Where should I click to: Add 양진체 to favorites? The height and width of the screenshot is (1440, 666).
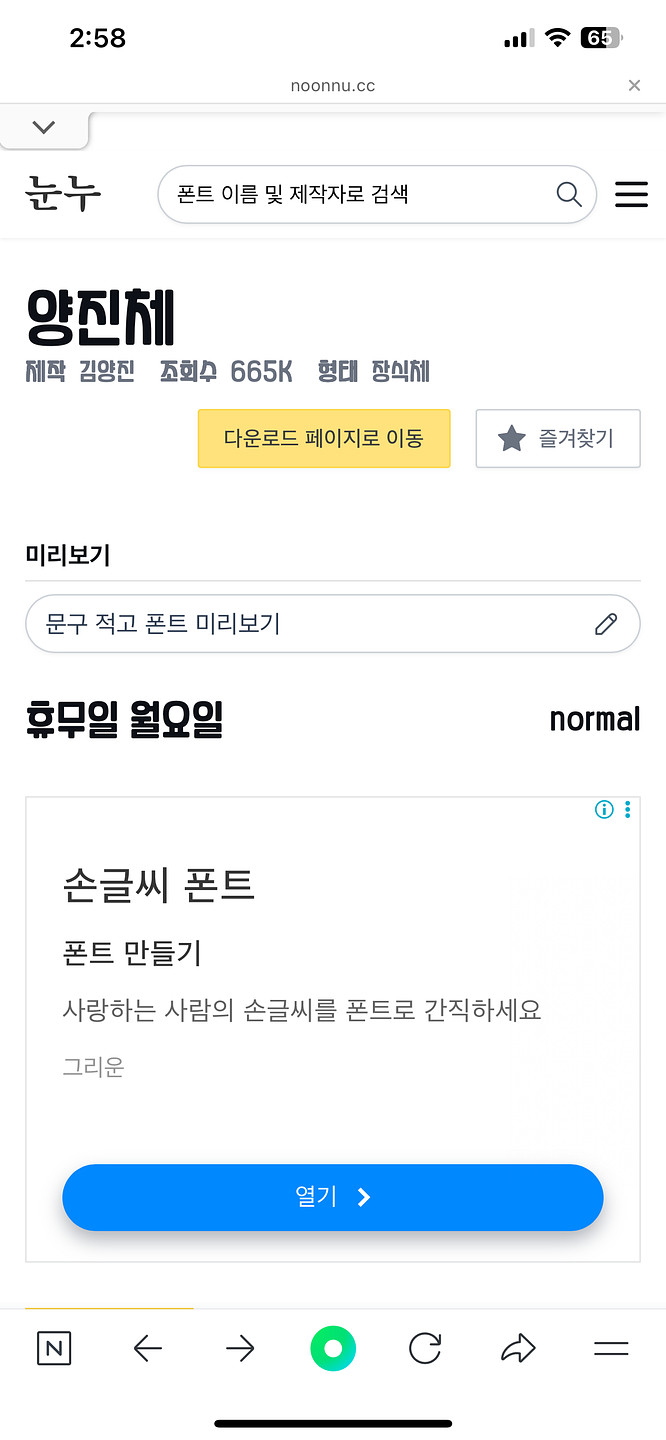point(557,438)
